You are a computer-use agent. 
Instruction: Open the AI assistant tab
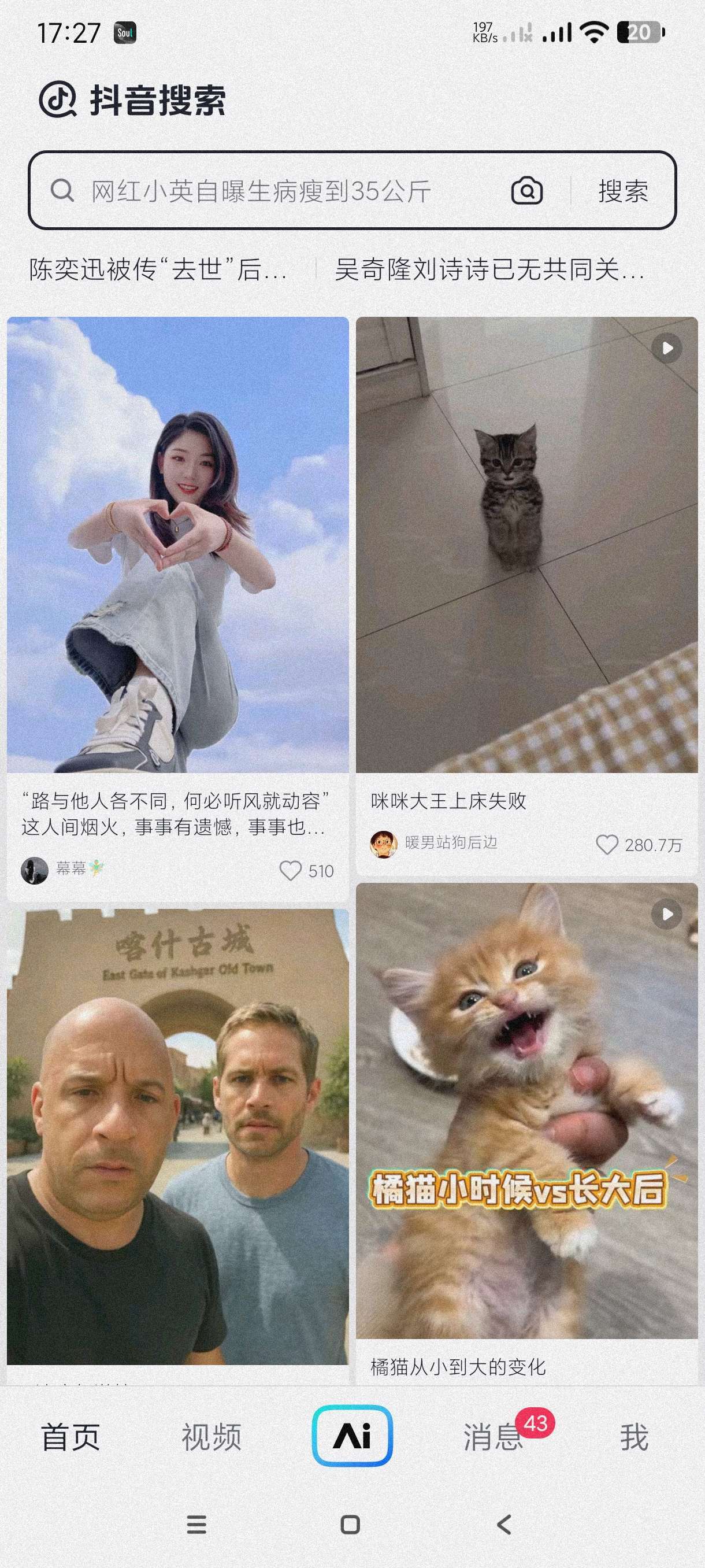click(352, 1436)
